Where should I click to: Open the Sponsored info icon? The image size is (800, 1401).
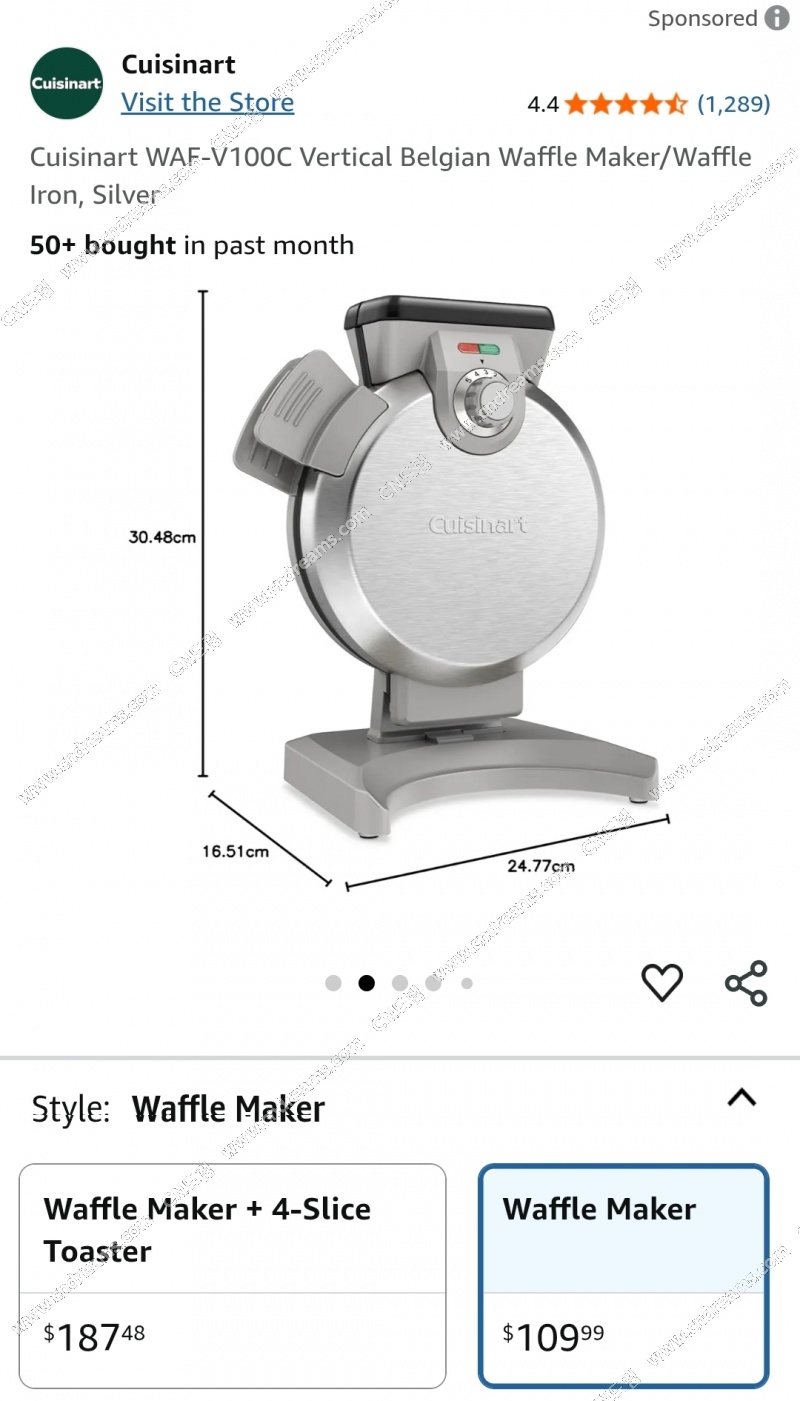click(777, 18)
